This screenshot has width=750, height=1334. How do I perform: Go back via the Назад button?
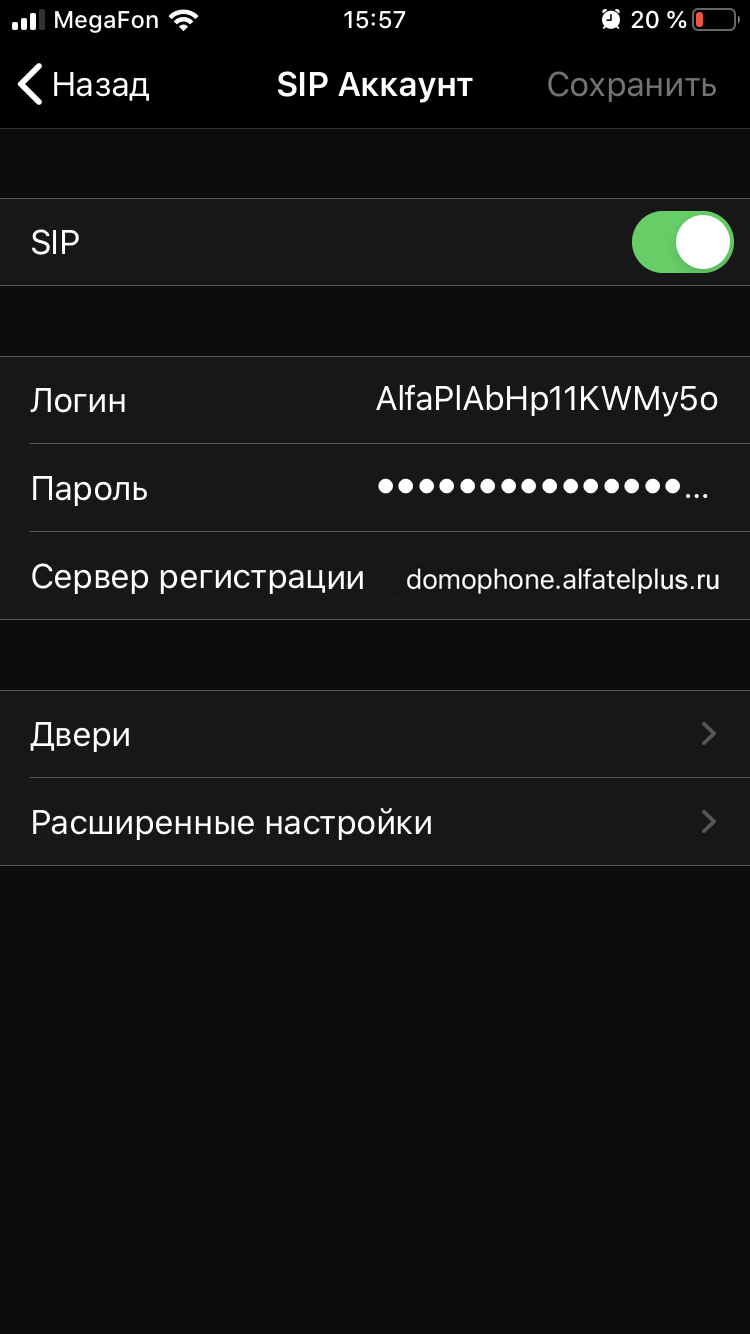(x=83, y=85)
